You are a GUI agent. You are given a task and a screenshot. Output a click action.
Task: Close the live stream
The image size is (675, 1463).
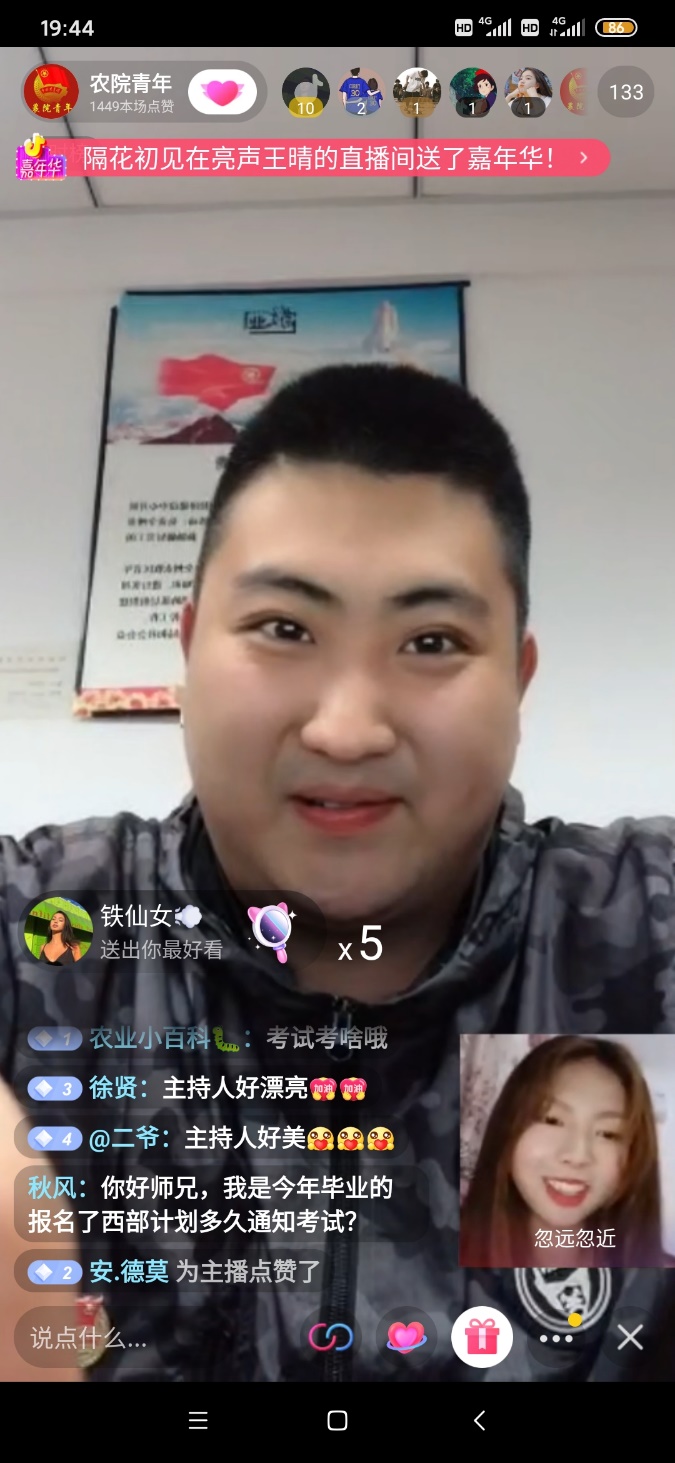pos(630,1336)
